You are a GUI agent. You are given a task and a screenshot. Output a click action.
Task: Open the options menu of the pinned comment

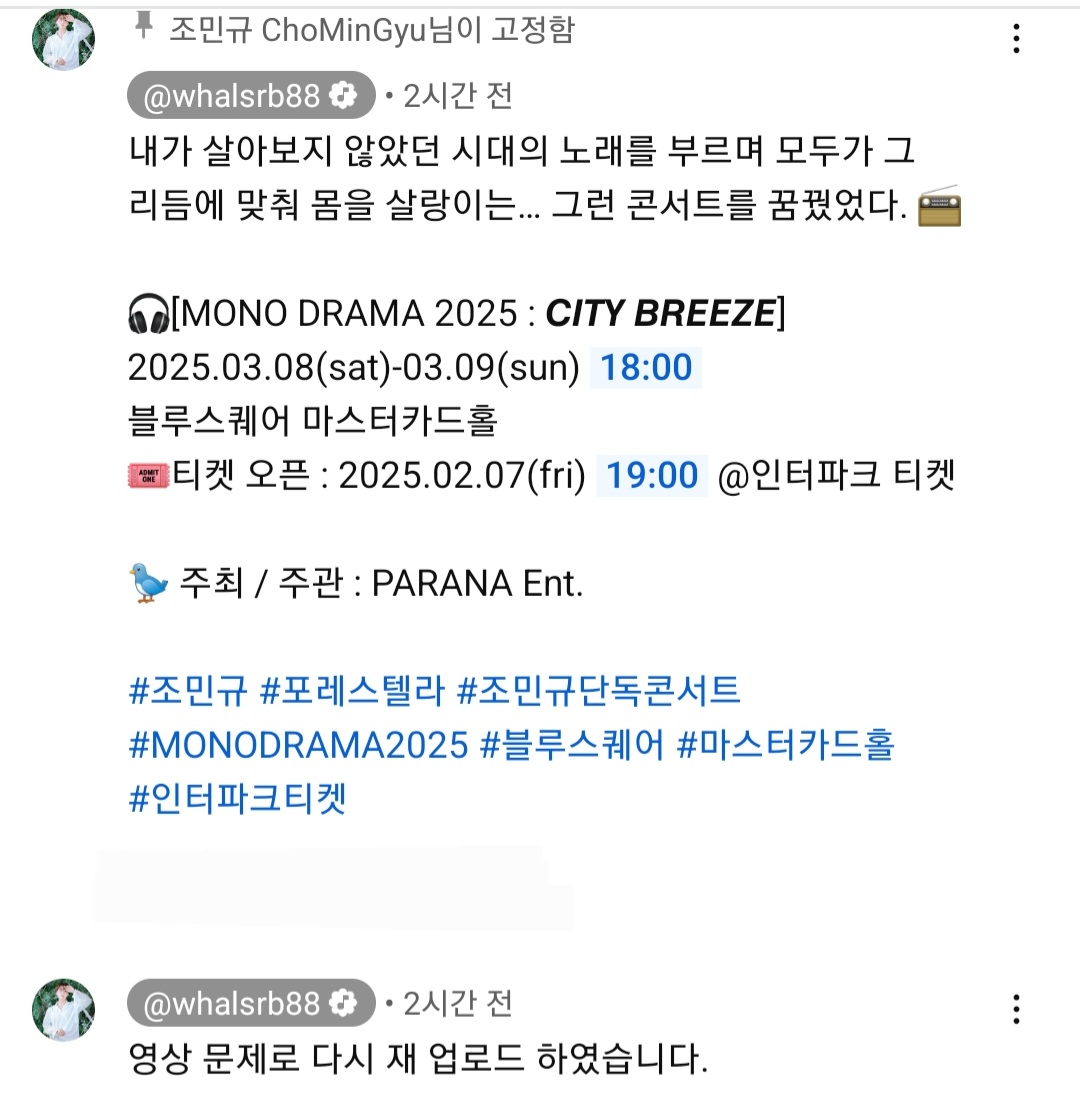1015,37
